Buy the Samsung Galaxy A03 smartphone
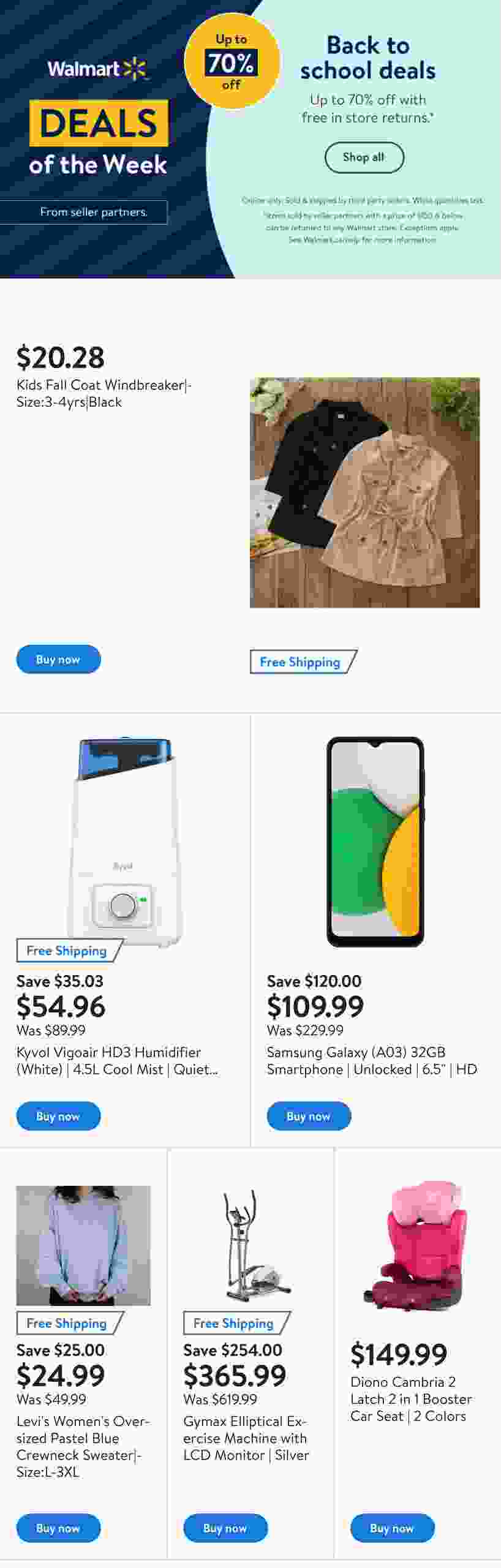 (309, 1115)
